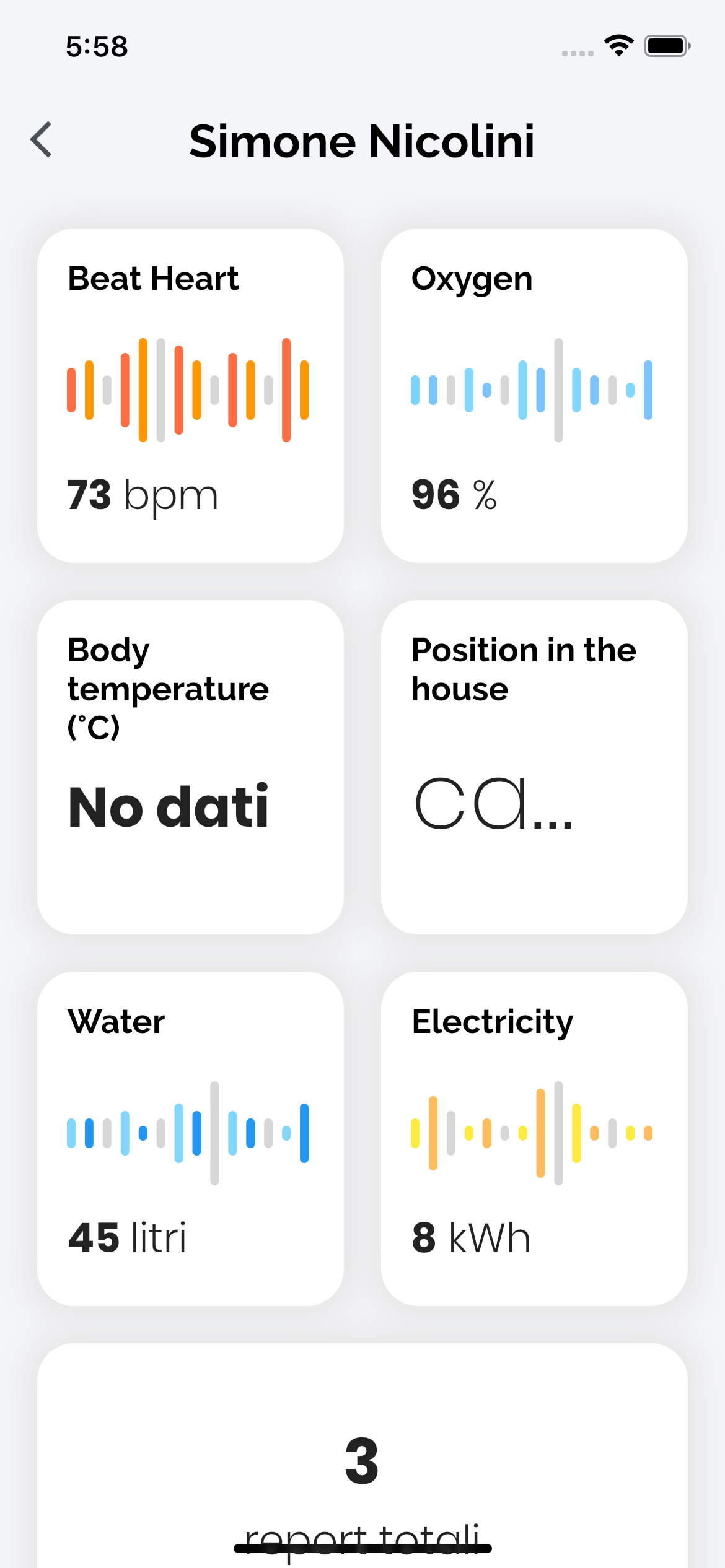Go back from Simone Nicolini's page
The width and height of the screenshot is (725, 1568).
[x=42, y=140]
